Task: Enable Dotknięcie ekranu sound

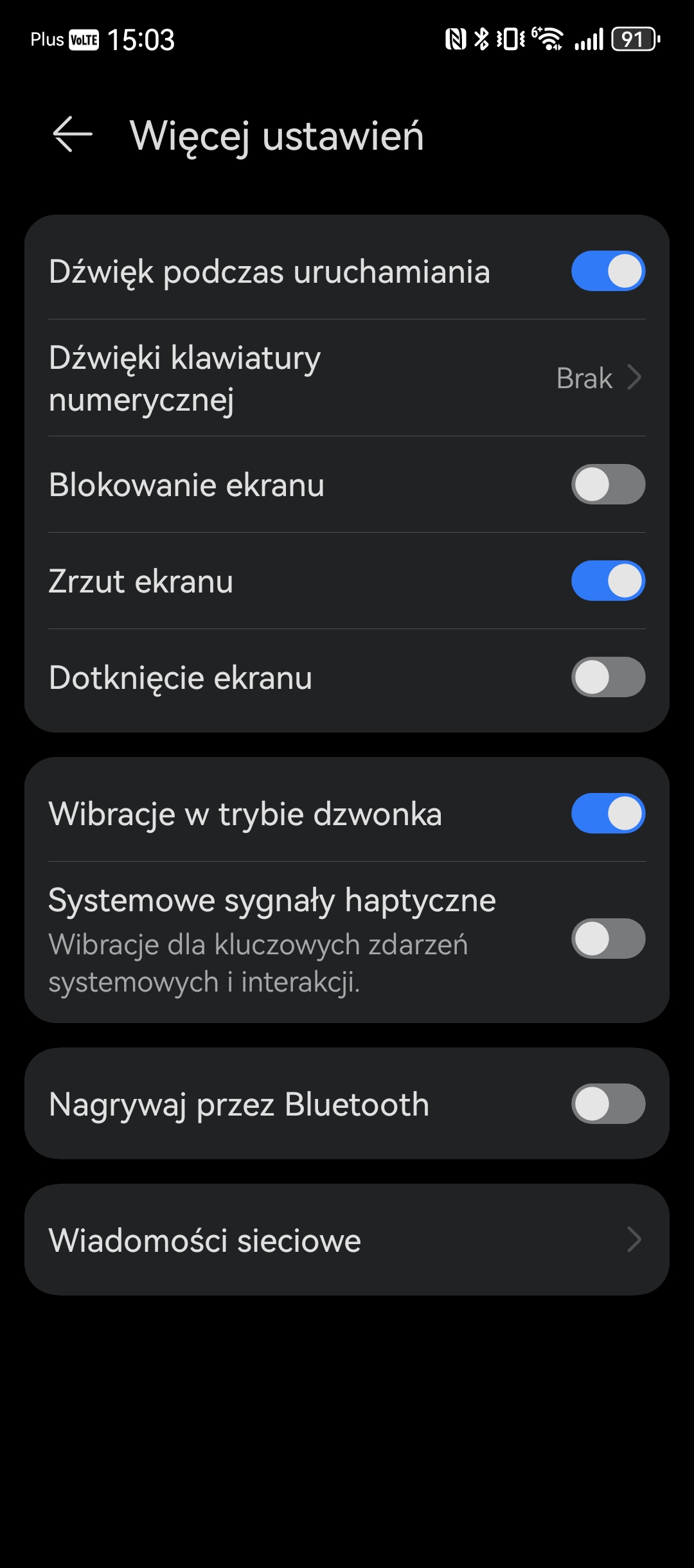Action: (608, 677)
